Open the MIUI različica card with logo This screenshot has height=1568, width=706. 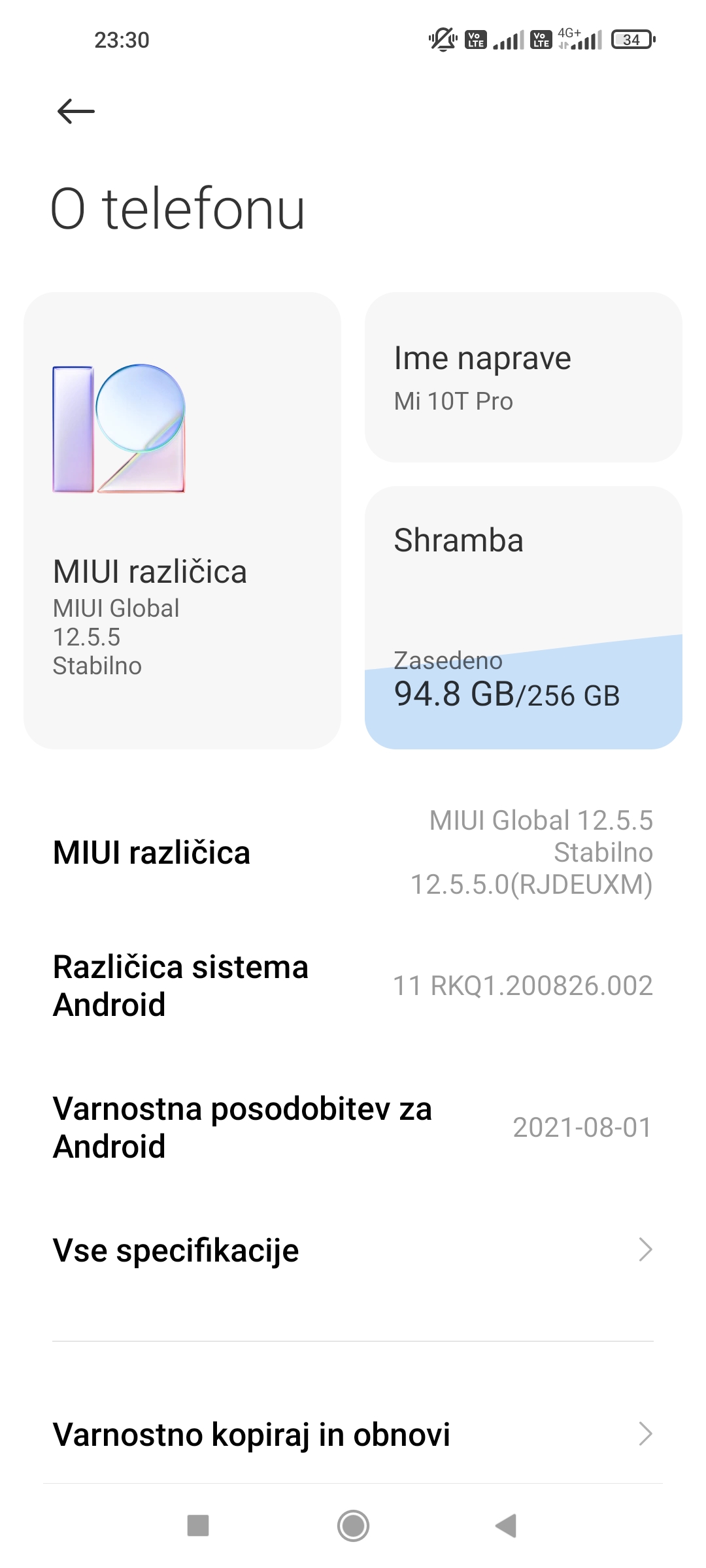(182, 521)
